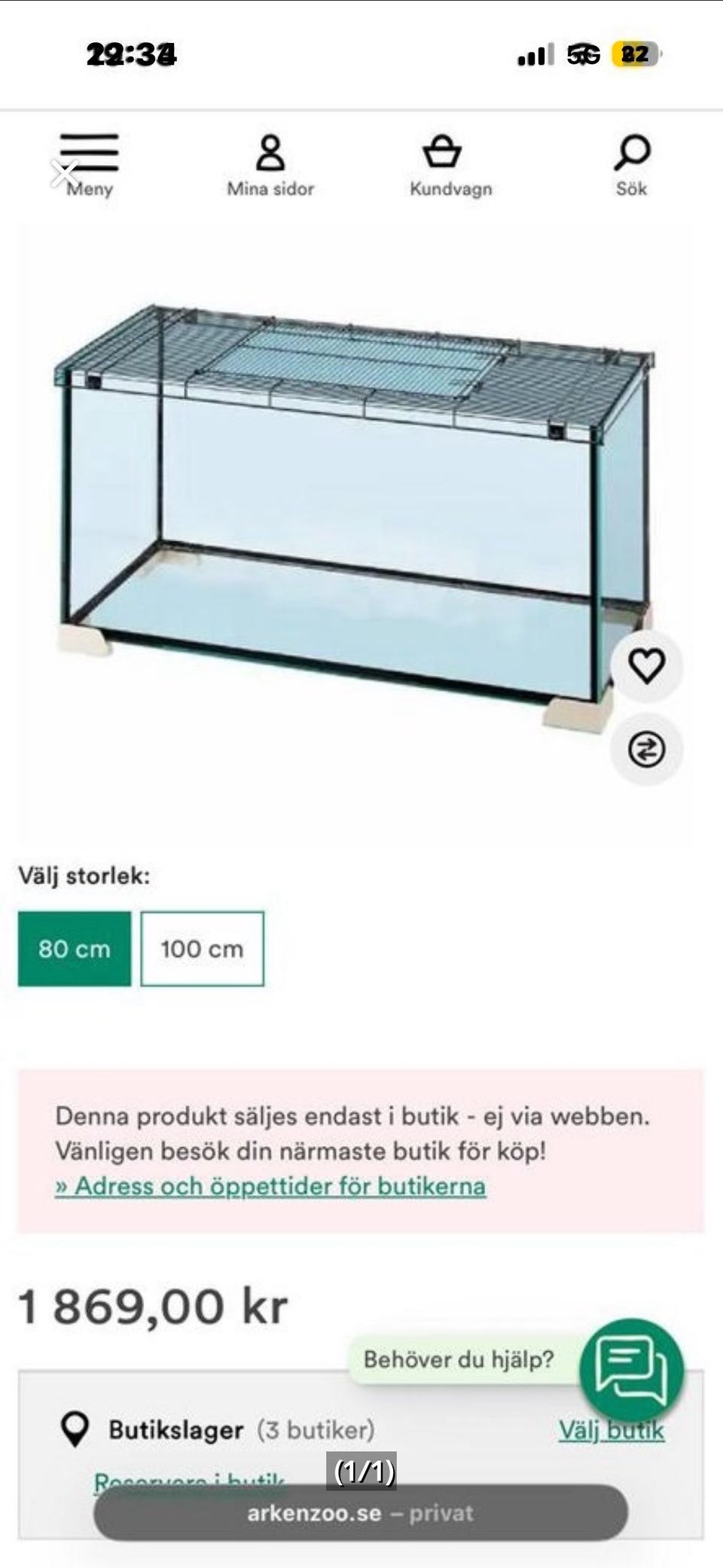
Task: Open Välj butik store selector
Action: [612, 1430]
